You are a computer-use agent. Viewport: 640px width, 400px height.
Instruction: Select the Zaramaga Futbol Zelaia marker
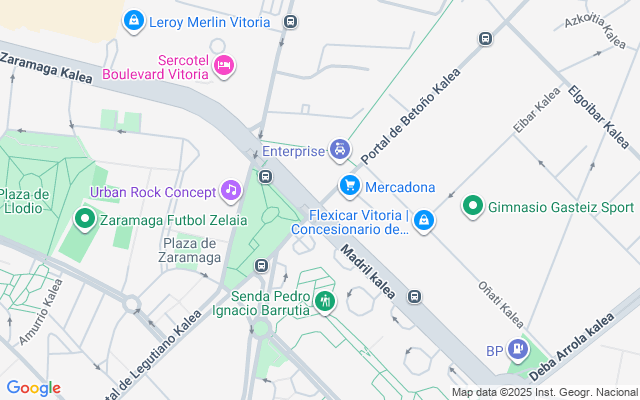pos(86,217)
